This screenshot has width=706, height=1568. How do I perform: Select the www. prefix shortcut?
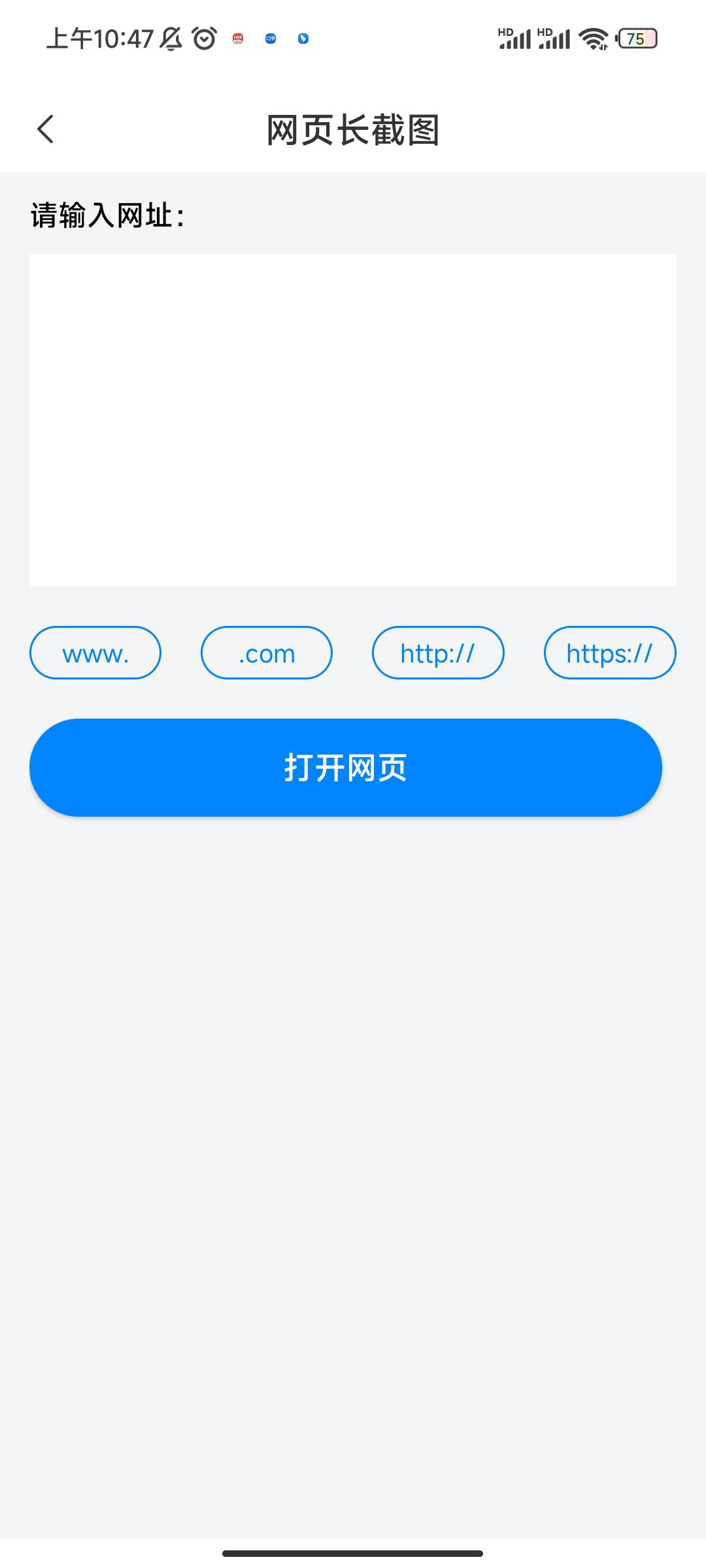tap(95, 652)
